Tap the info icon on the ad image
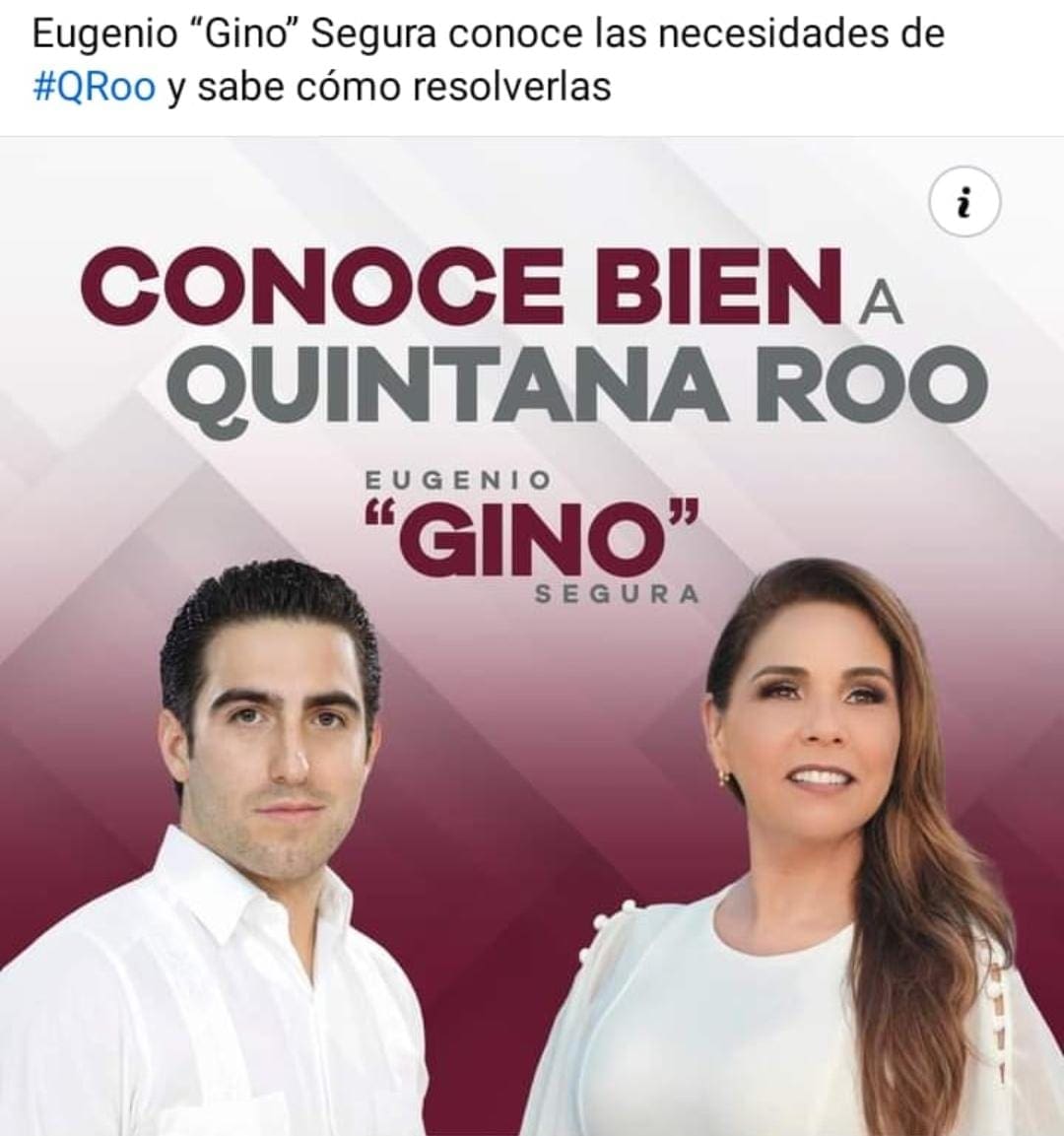 [964, 204]
